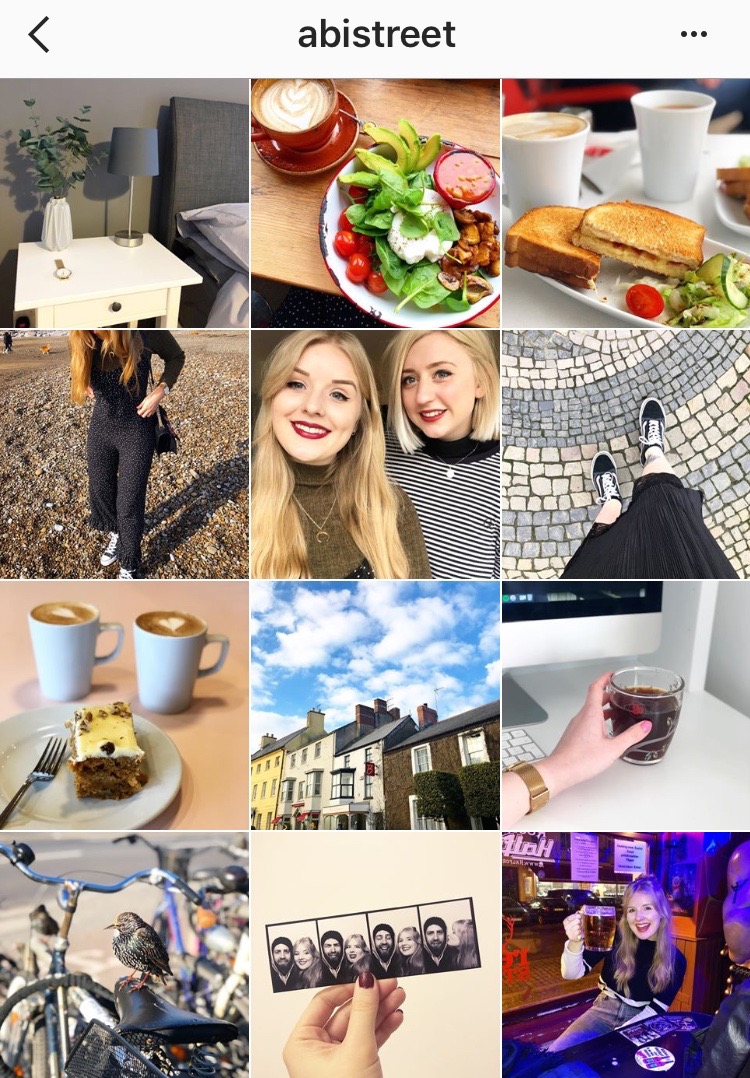Open the selfie of two blonde women
This screenshot has height=1078, width=750.
tap(375, 454)
